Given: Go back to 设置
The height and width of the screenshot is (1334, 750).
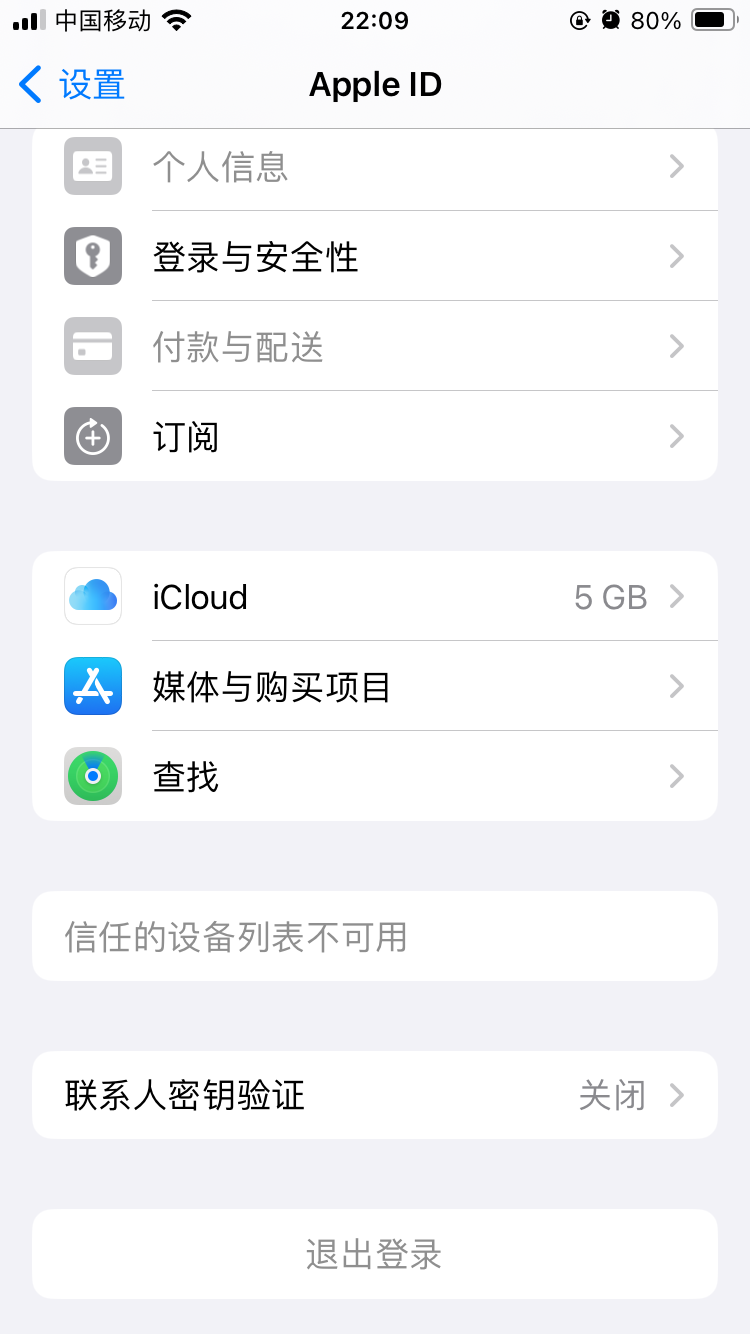Looking at the screenshot, I should click(x=72, y=85).
